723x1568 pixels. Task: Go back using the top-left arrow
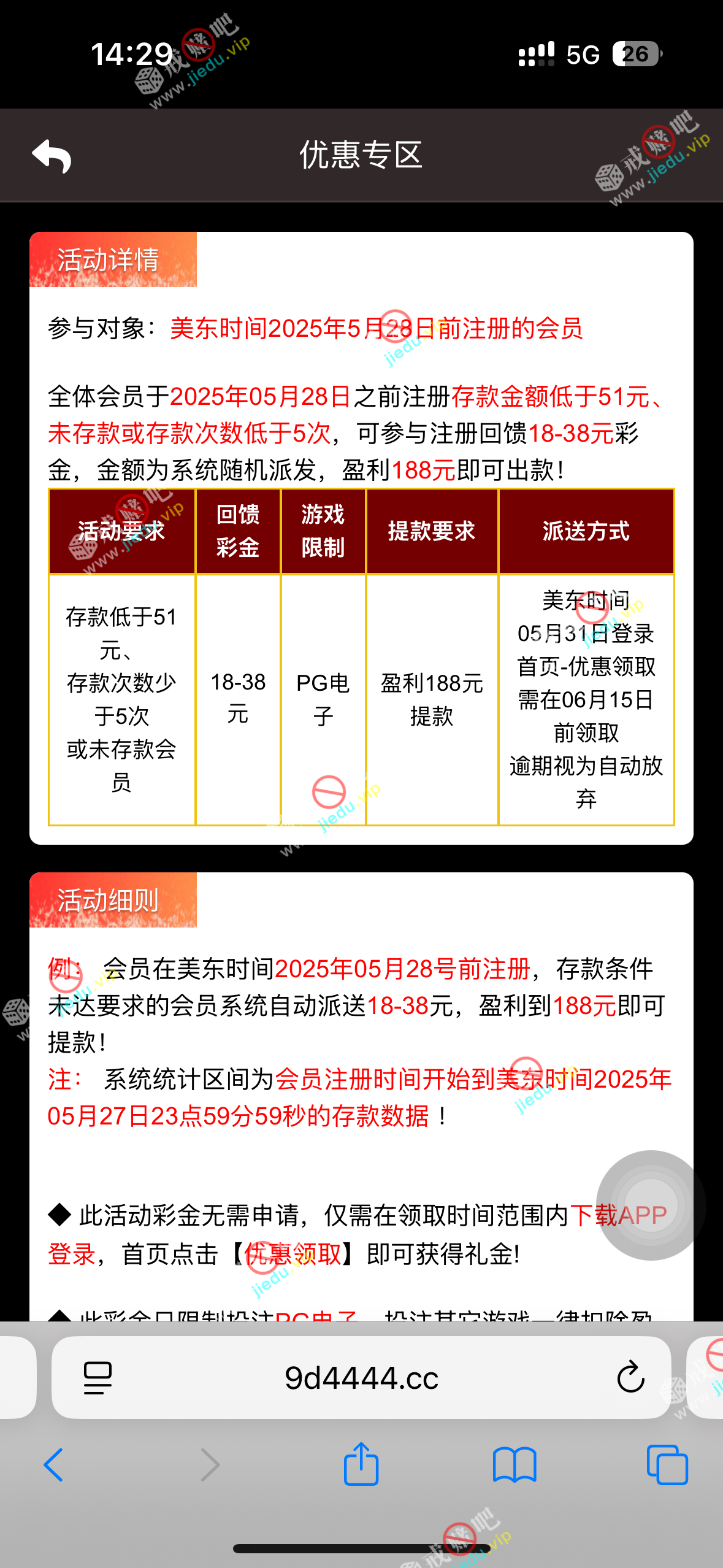coord(52,156)
